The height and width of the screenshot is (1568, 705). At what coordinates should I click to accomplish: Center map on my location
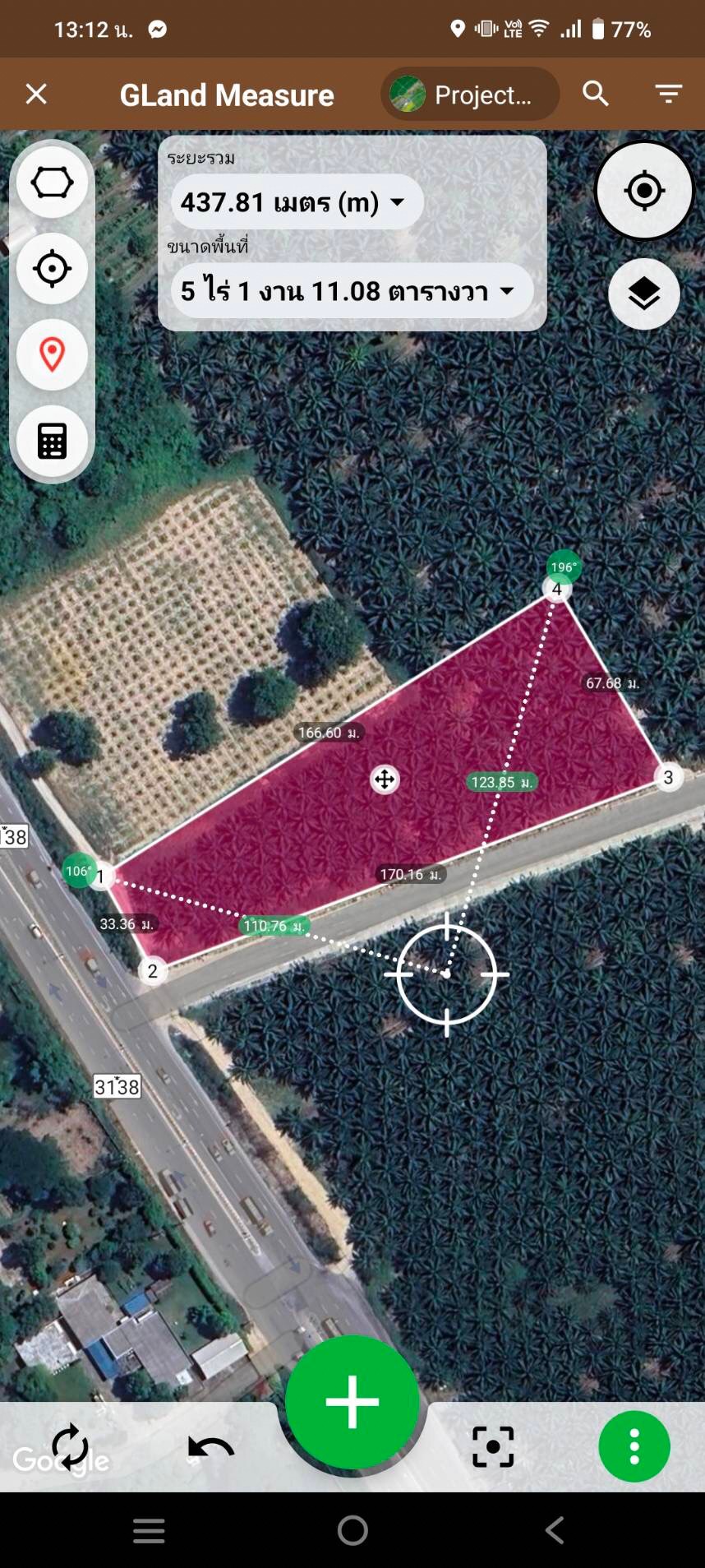pos(644,191)
